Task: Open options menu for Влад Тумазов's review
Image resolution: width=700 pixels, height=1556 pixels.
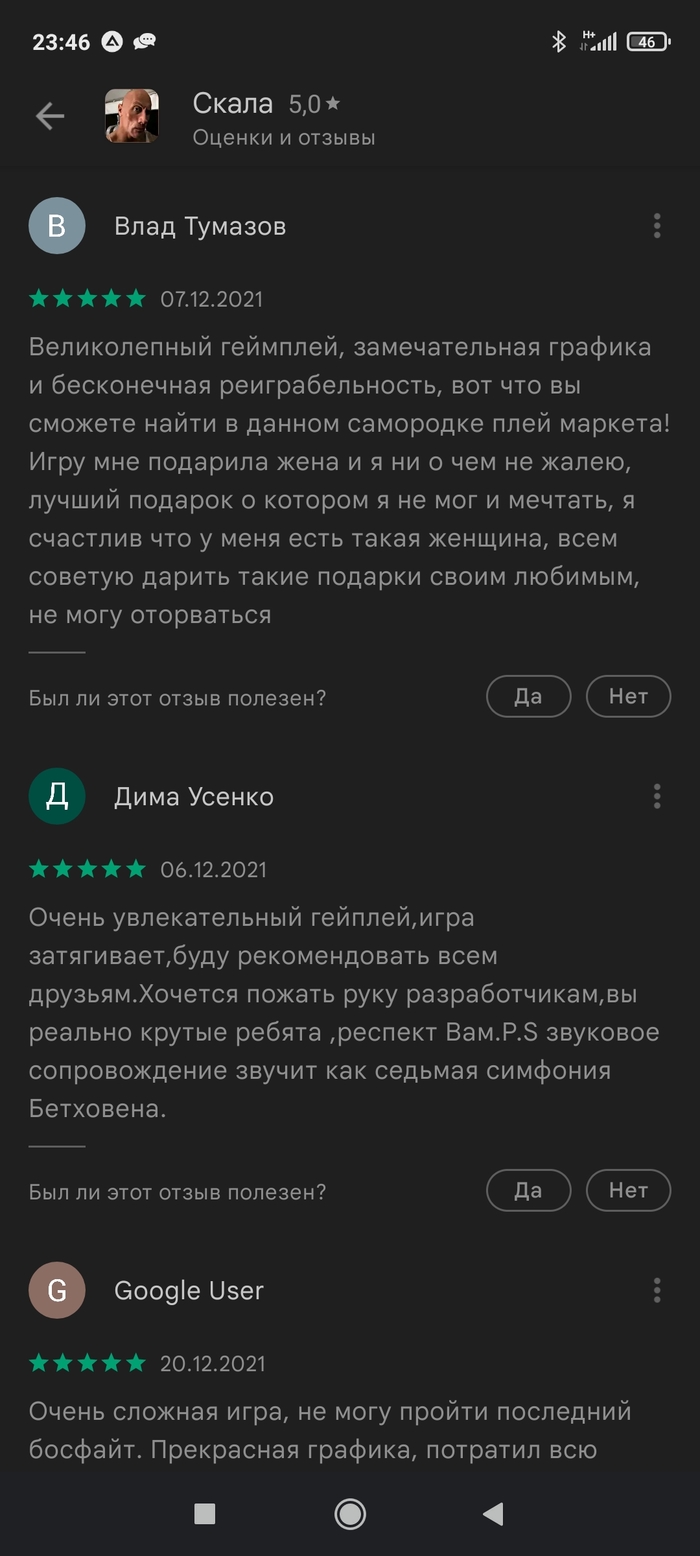Action: tap(657, 226)
